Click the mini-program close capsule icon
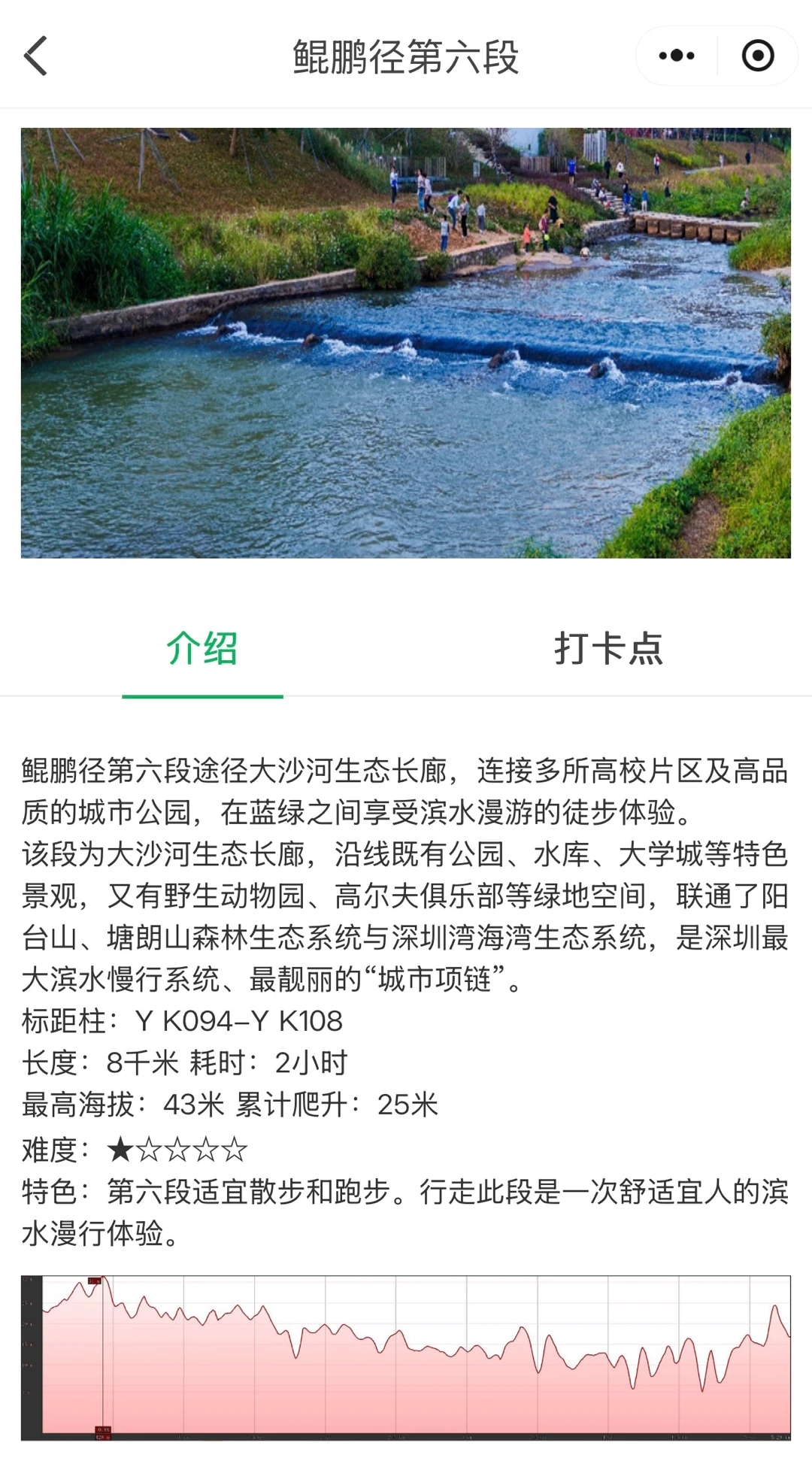 point(757,55)
